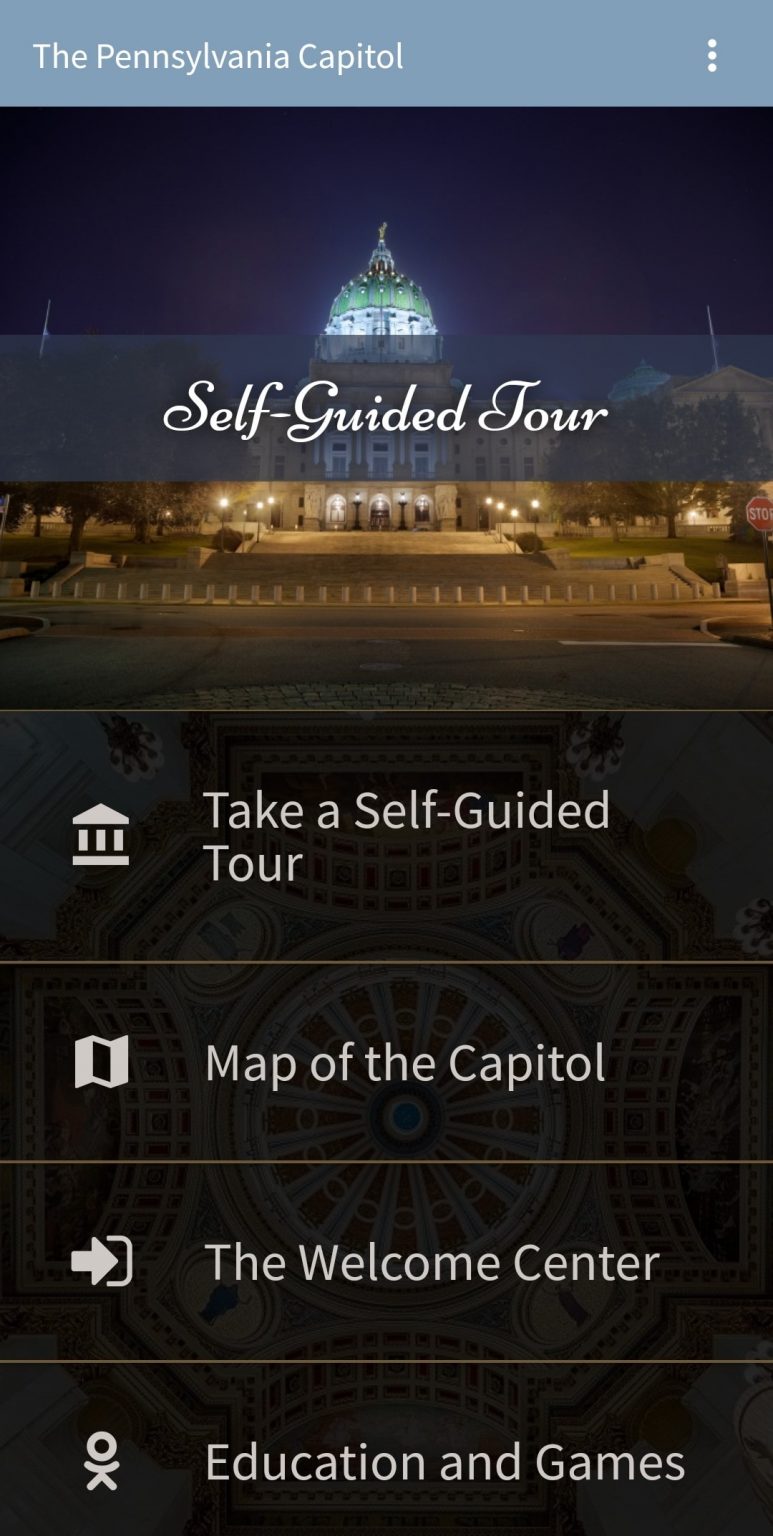Tap the app title The Pennsylvania Capitol
773x1536 pixels.
(219, 56)
